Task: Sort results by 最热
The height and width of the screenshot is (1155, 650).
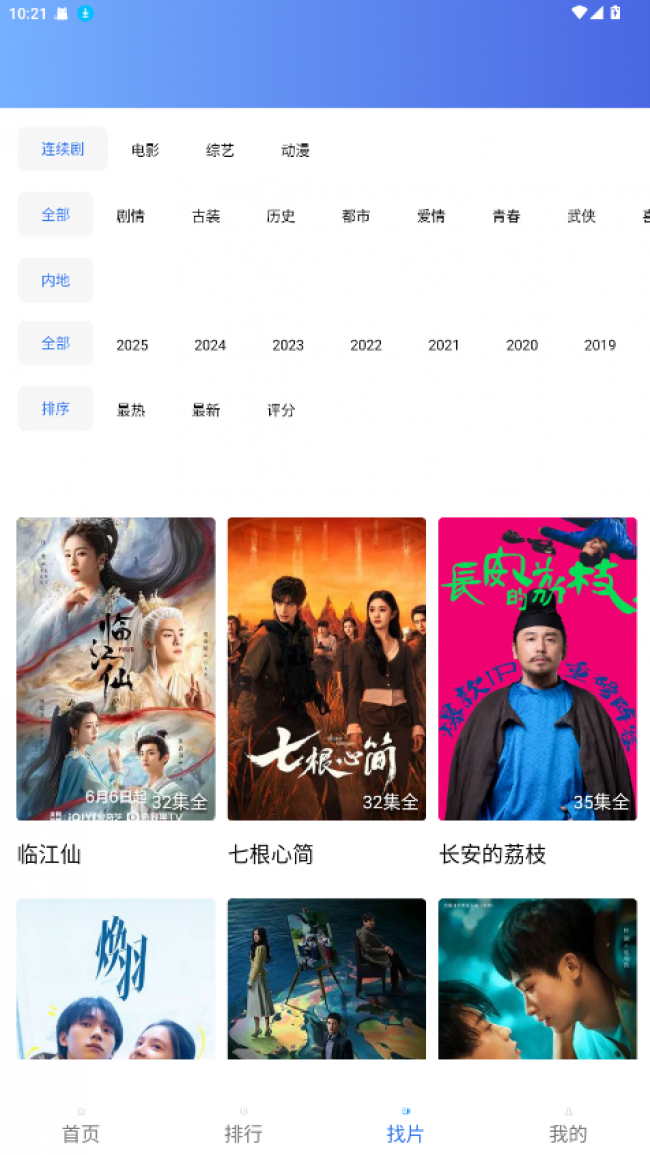Action: [131, 410]
